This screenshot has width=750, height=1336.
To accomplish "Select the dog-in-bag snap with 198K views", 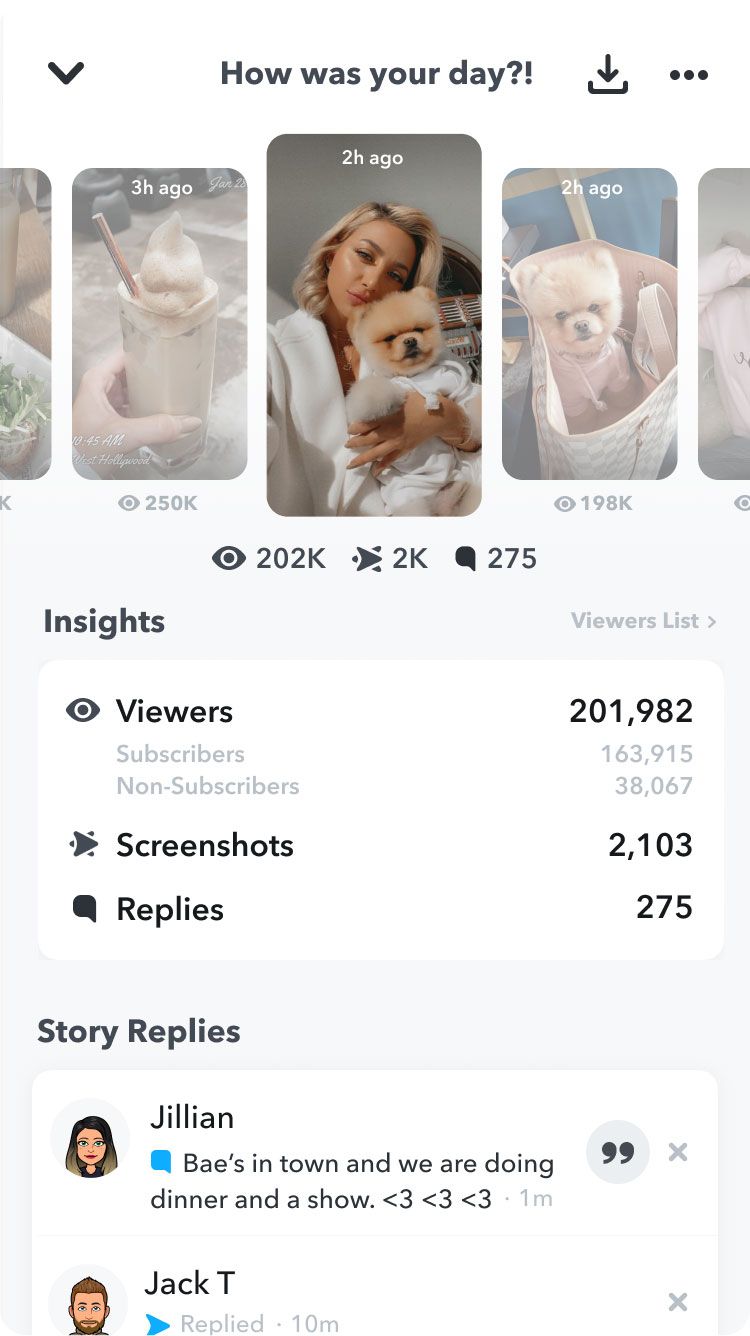I will click(589, 324).
